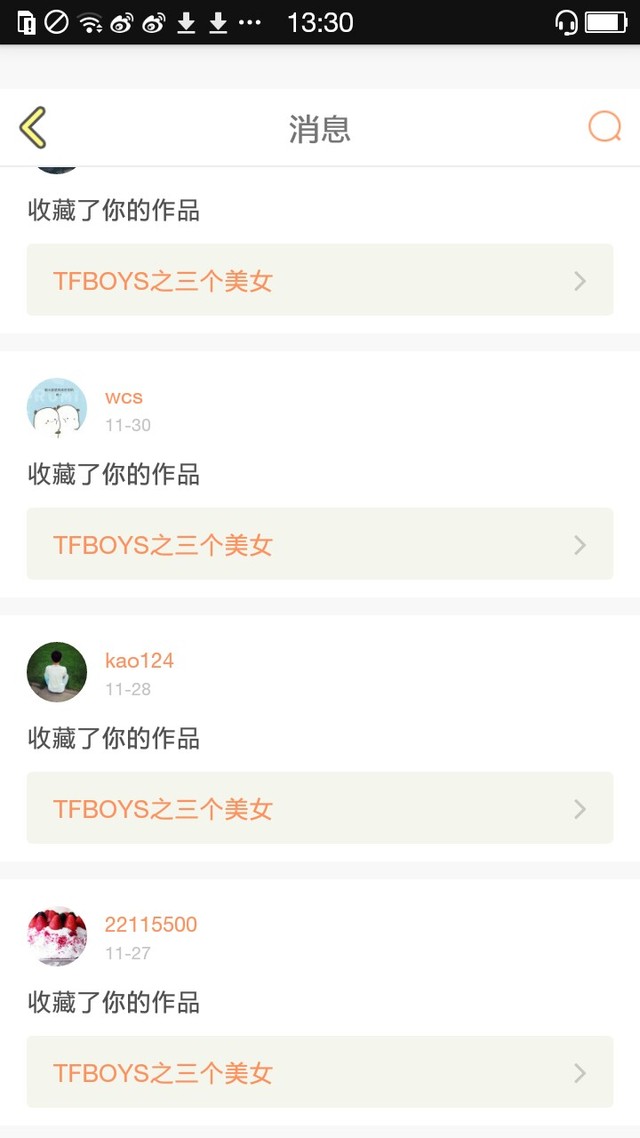The height and width of the screenshot is (1138, 640).
Task: Open wcs's profile picture
Action: [x=56, y=408]
